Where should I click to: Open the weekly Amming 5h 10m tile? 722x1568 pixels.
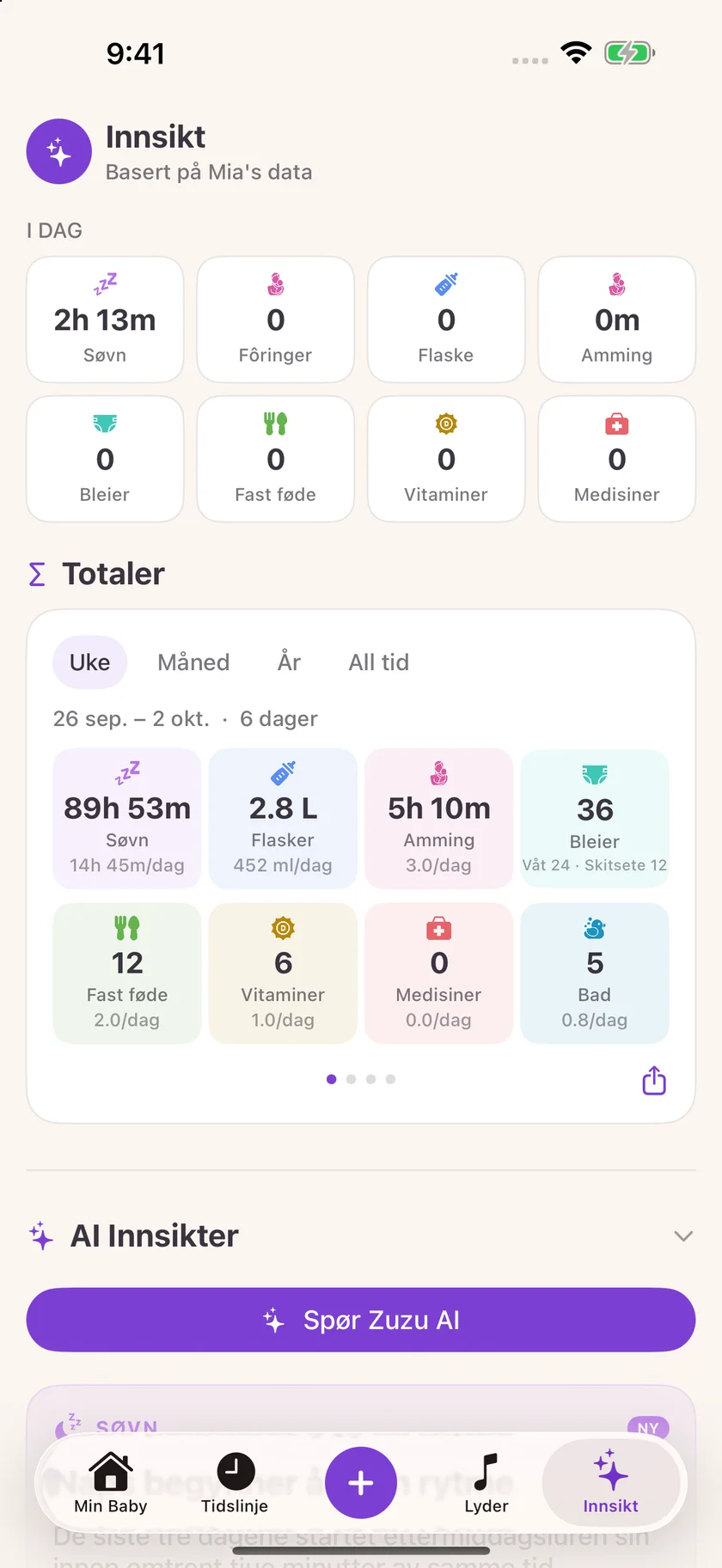pos(439,819)
